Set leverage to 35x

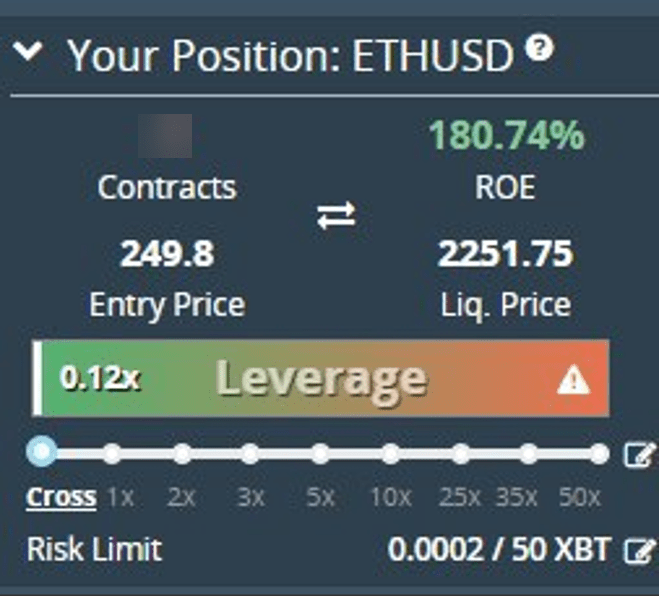coord(529,454)
